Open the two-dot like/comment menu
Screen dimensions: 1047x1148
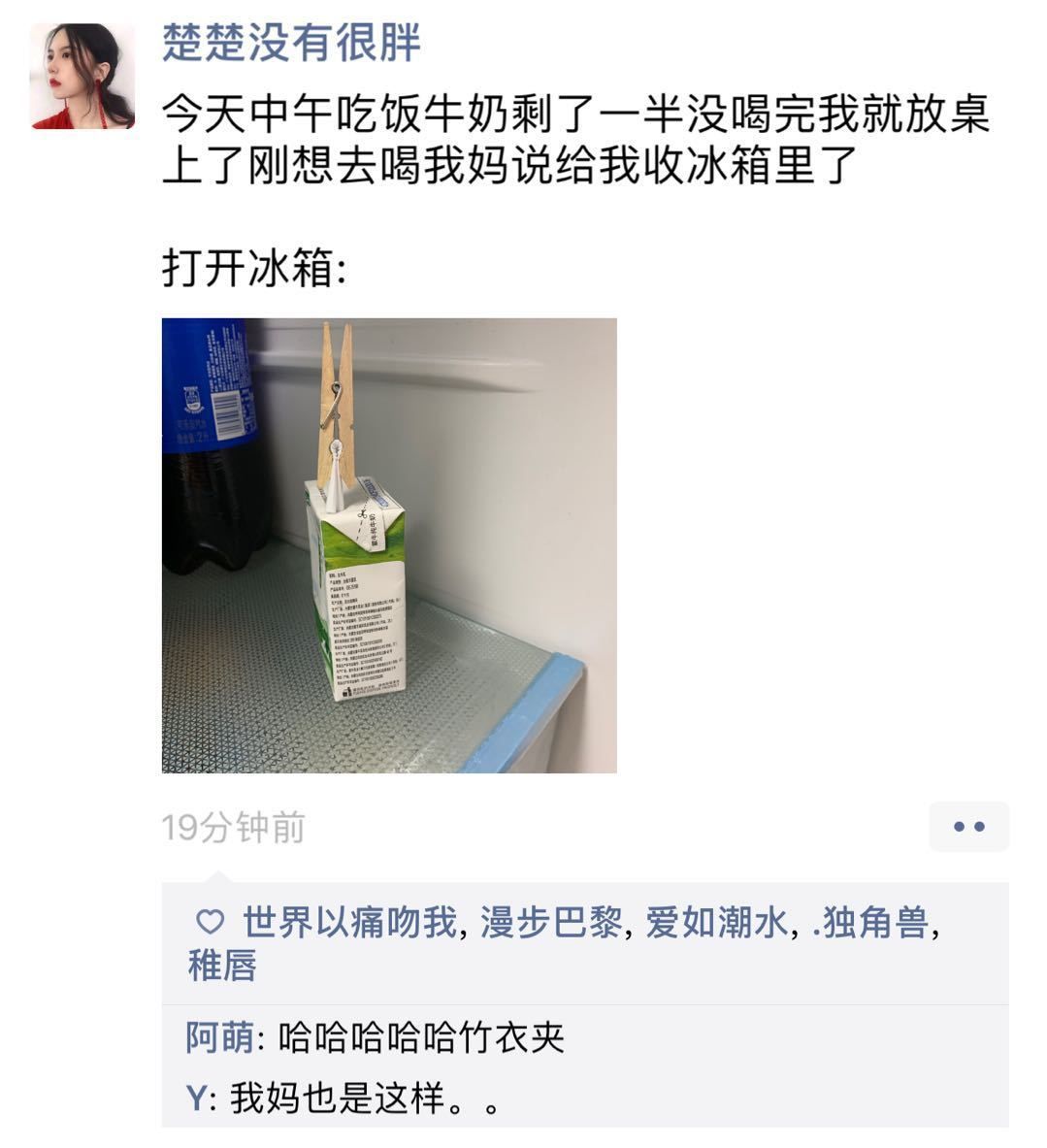[968, 827]
